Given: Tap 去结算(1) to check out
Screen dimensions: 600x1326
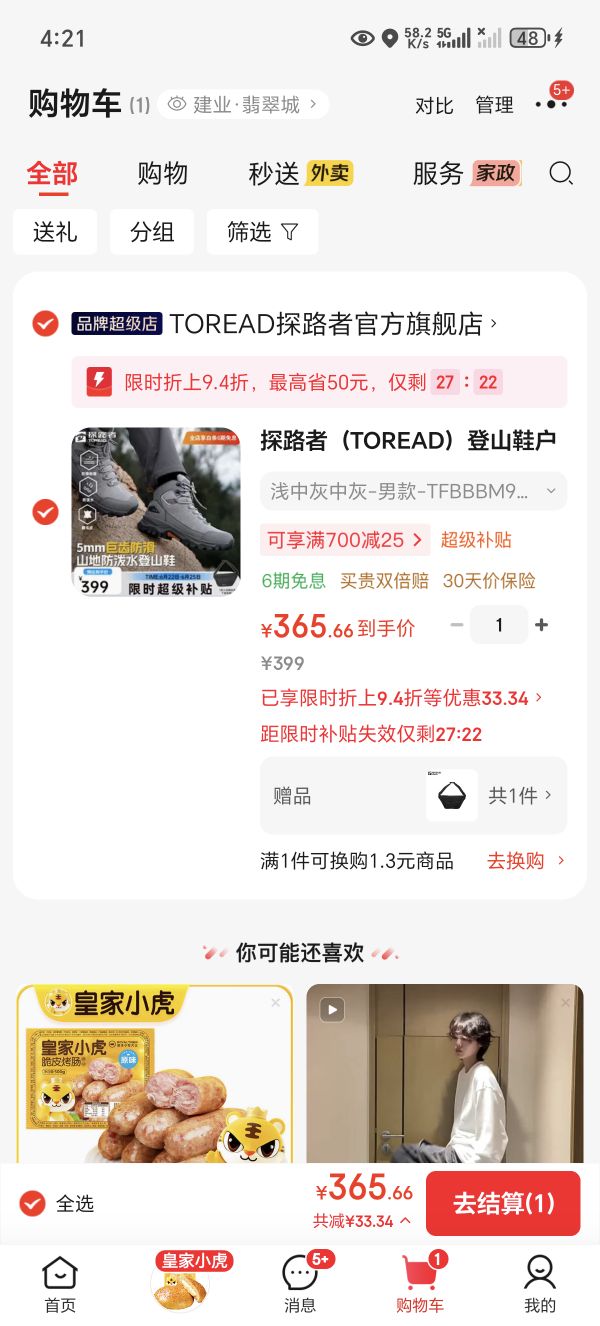Looking at the screenshot, I should (x=503, y=1203).
